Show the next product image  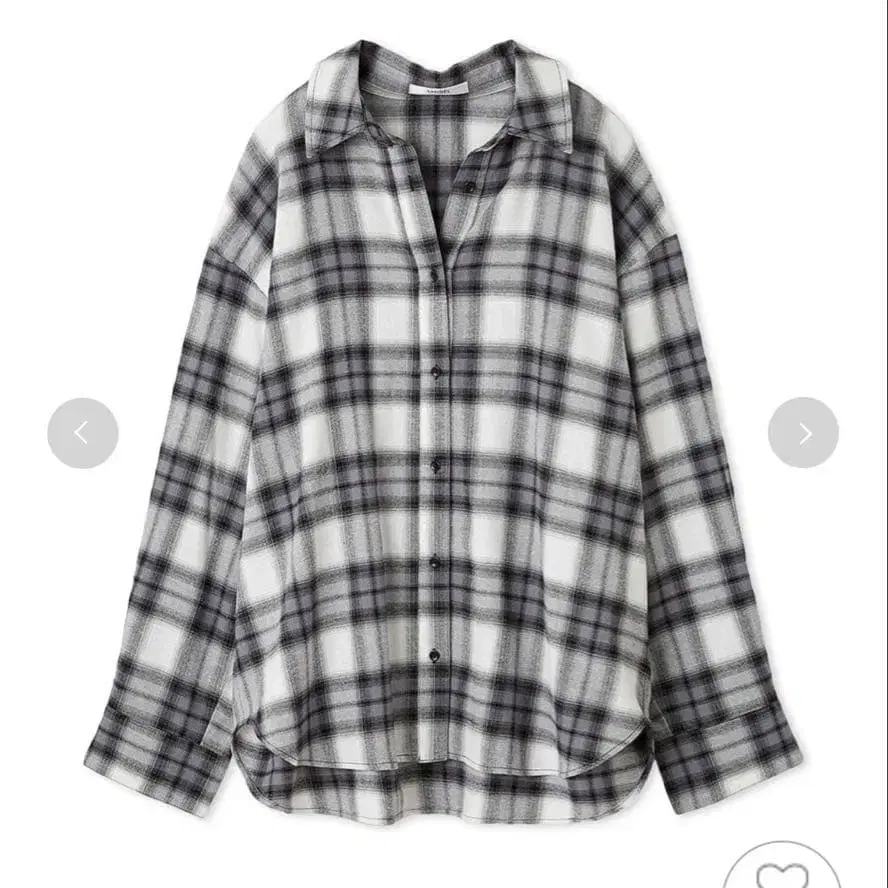coord(803,433)
